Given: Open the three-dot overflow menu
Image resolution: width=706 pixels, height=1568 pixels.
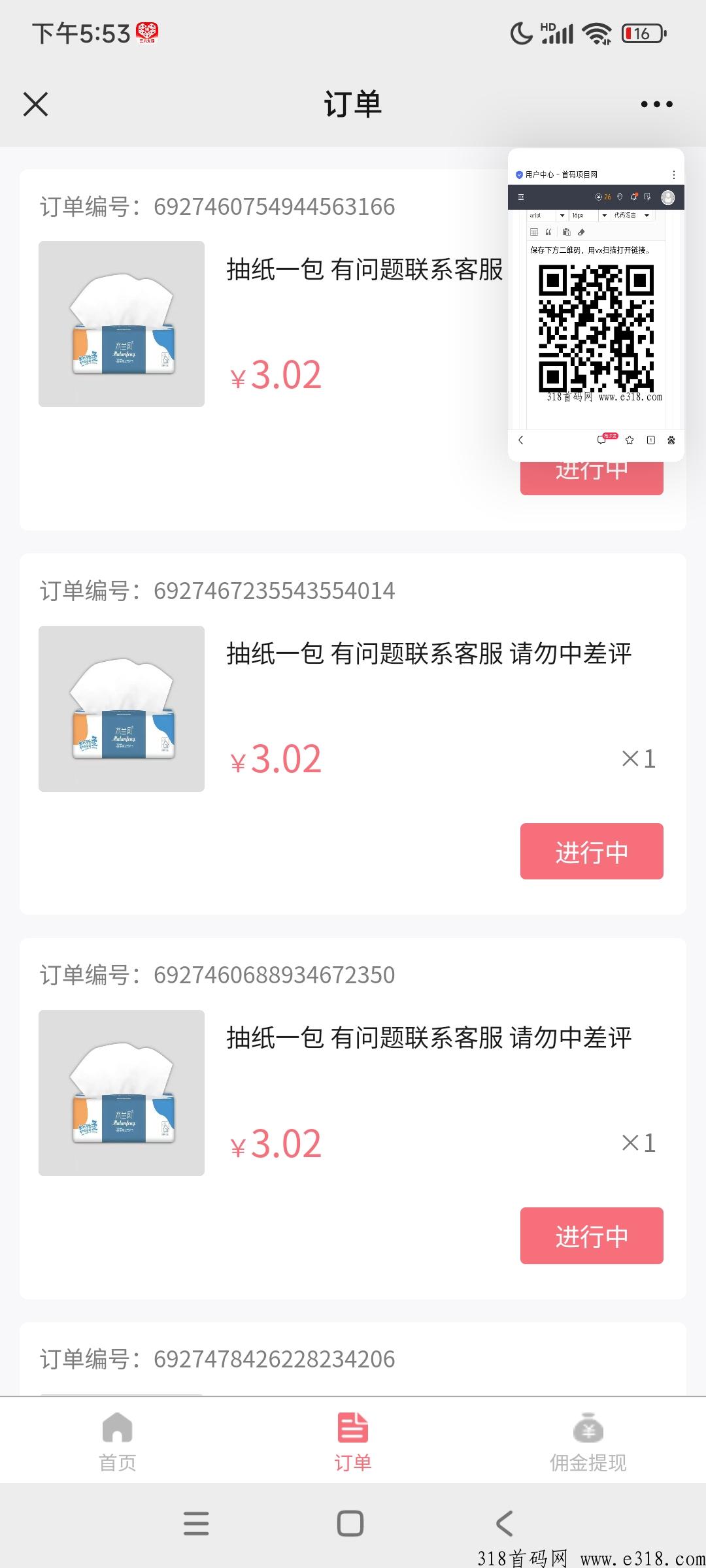Looking at the screenshot, I should tap(656, 104).
